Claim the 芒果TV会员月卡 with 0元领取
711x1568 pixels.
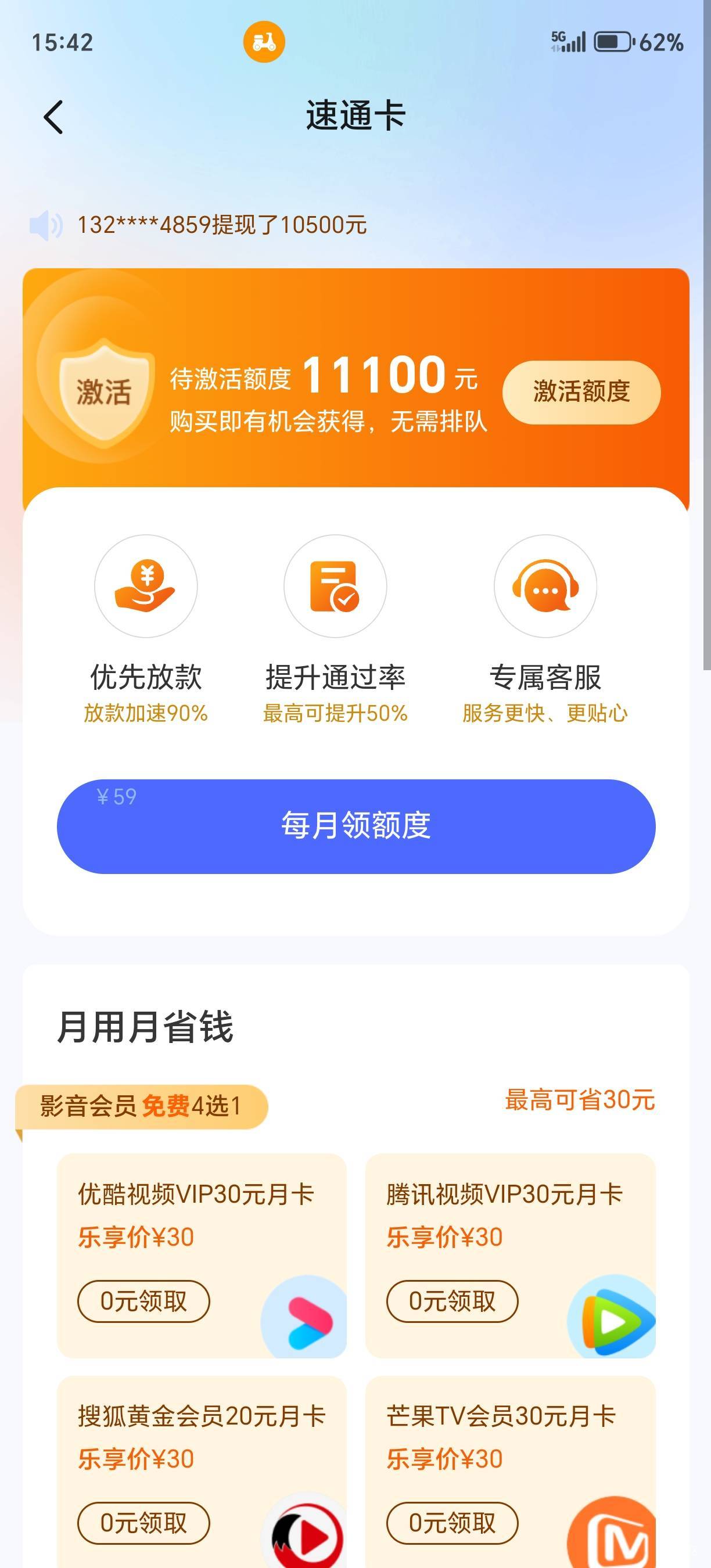click(x=453, y=1523)
